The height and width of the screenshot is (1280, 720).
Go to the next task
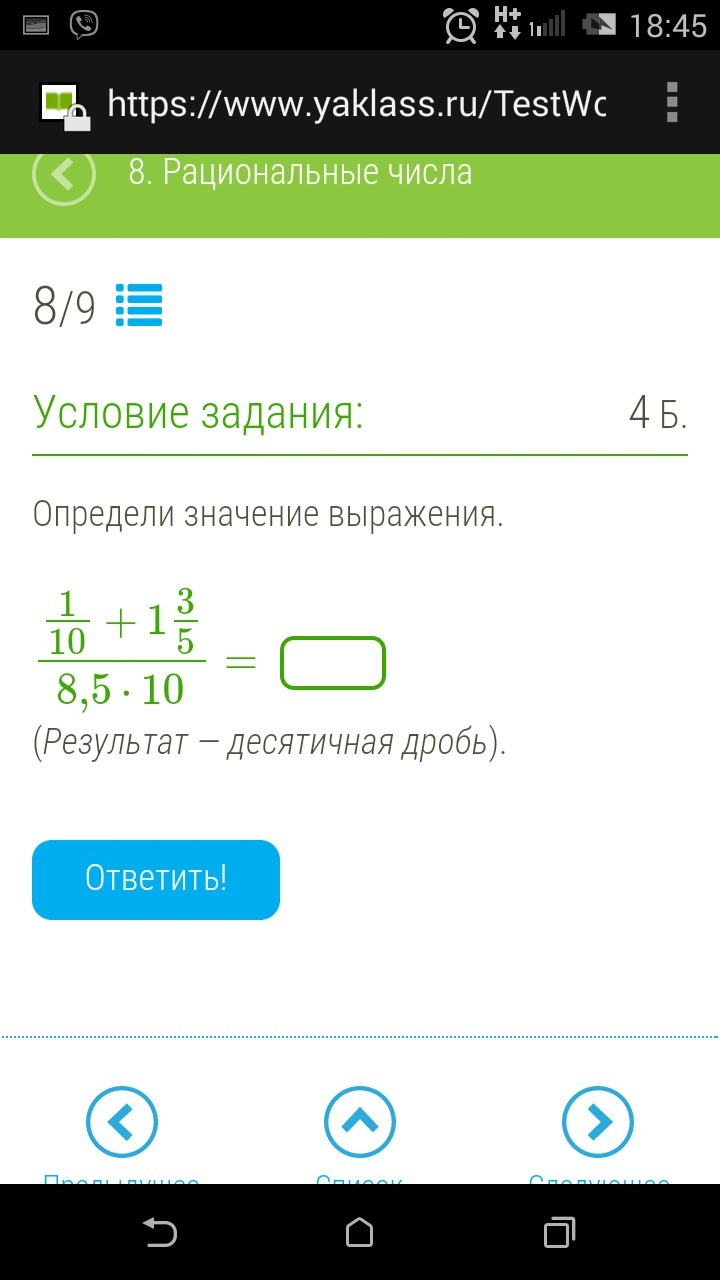pos(598,1123)
